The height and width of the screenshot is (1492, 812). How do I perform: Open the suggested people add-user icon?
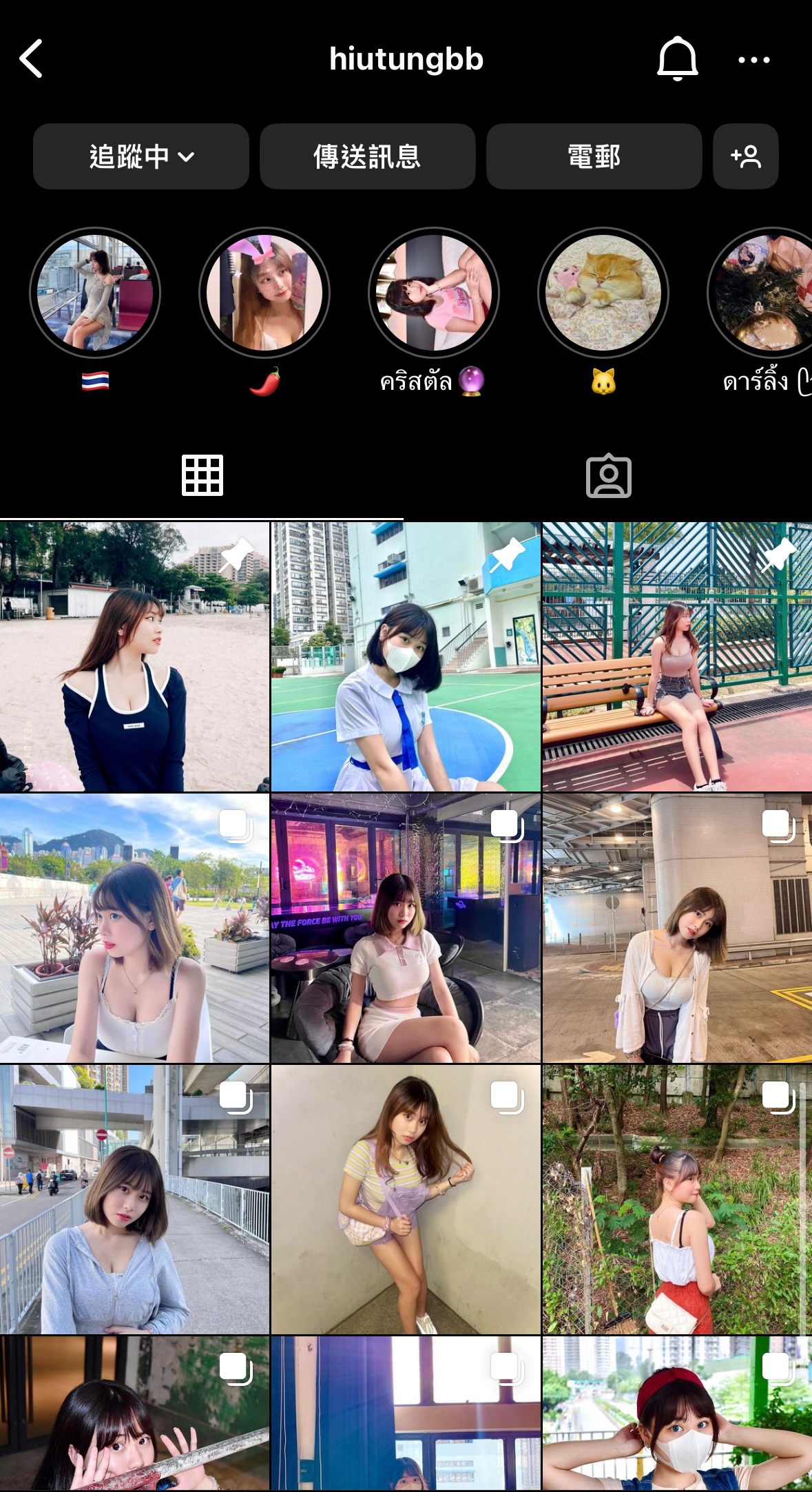[746, 156]
